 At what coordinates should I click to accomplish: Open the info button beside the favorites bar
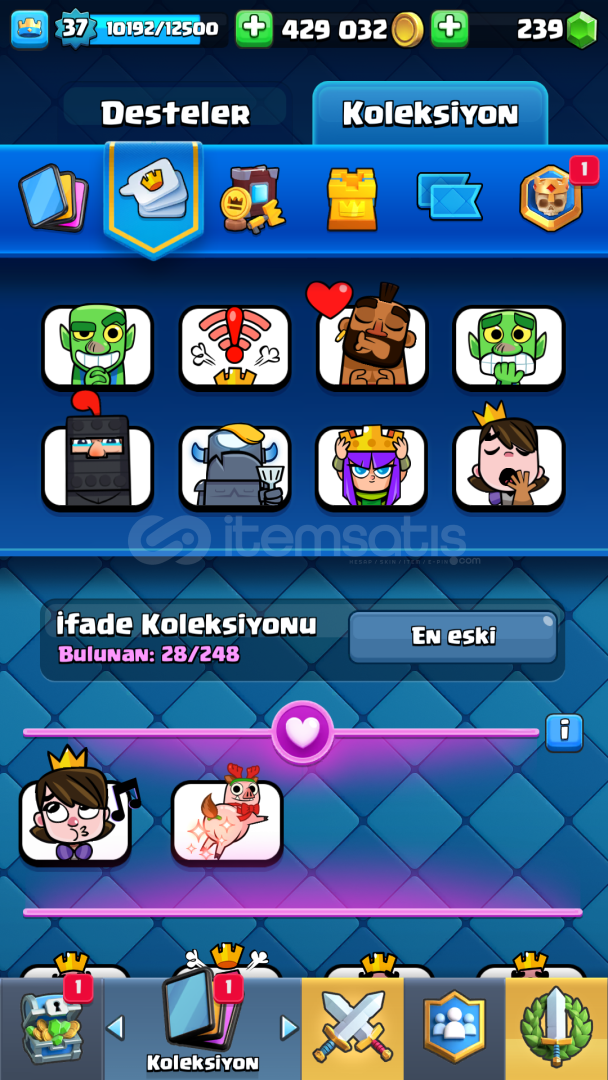click(x=564, y=732)
